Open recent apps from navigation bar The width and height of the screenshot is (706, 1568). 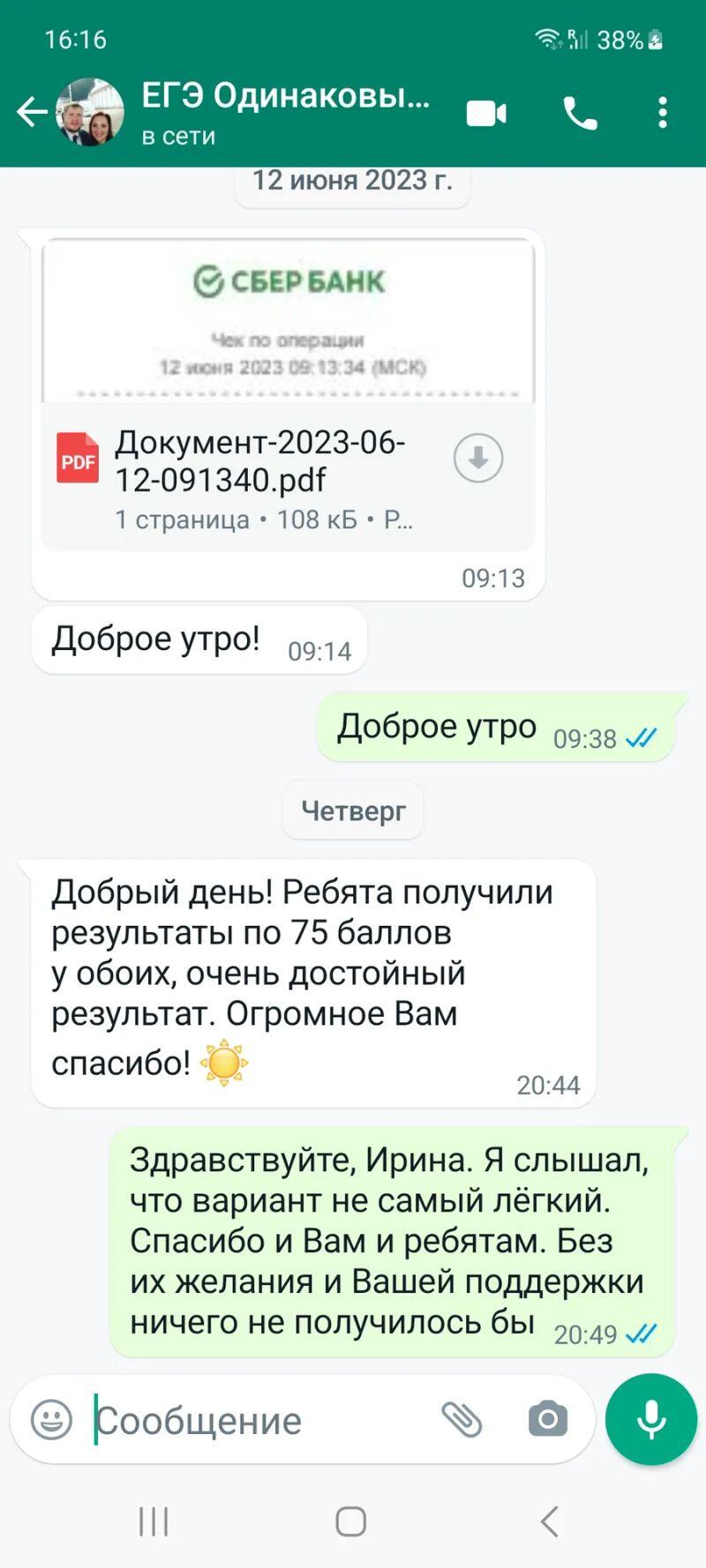pyautogui.click(x=154, y=1521)
